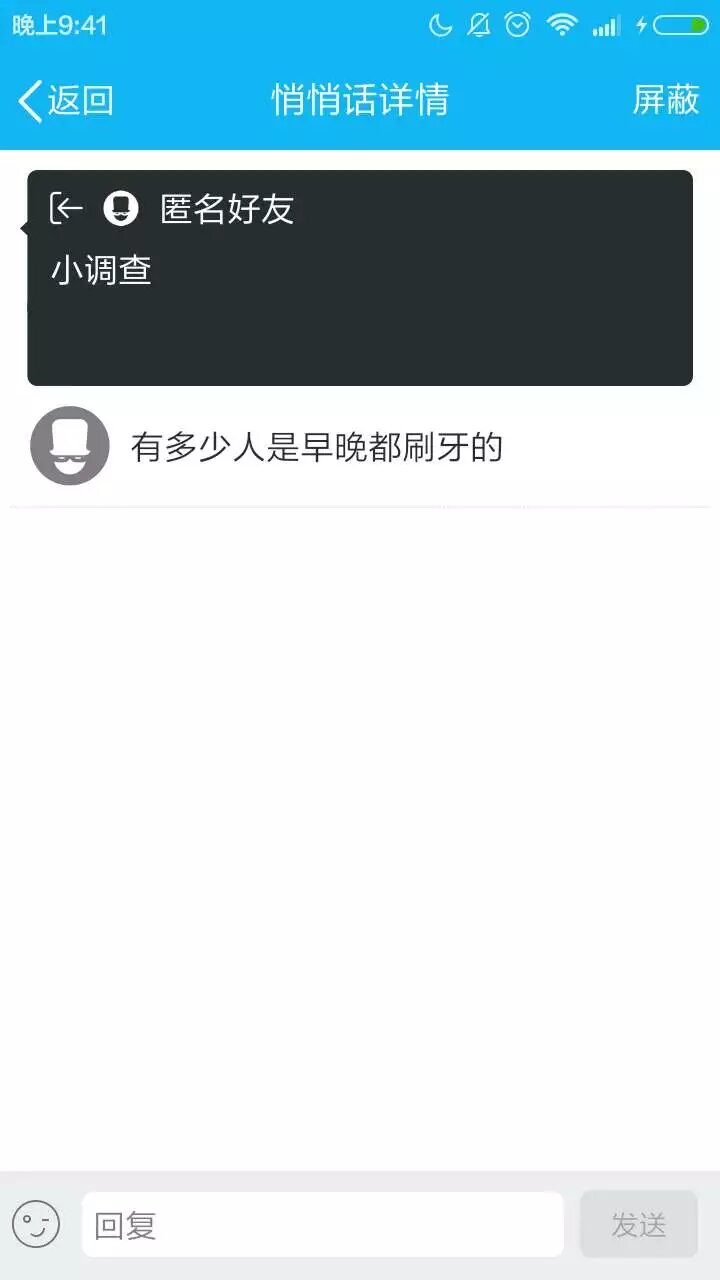Tap 返回 to go back

(65, 101)
